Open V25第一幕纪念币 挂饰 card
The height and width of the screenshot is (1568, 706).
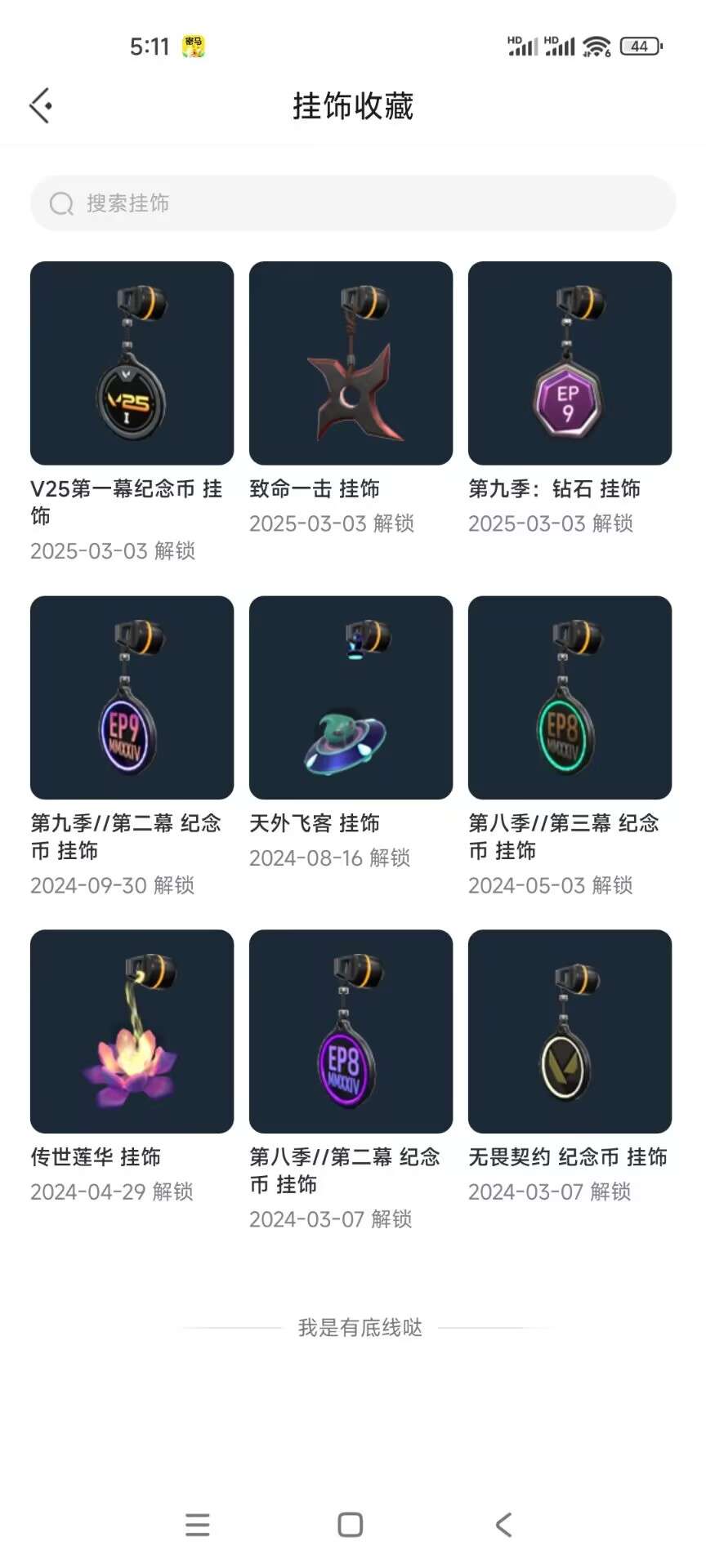pyautogui.click(x=132, y=363)
